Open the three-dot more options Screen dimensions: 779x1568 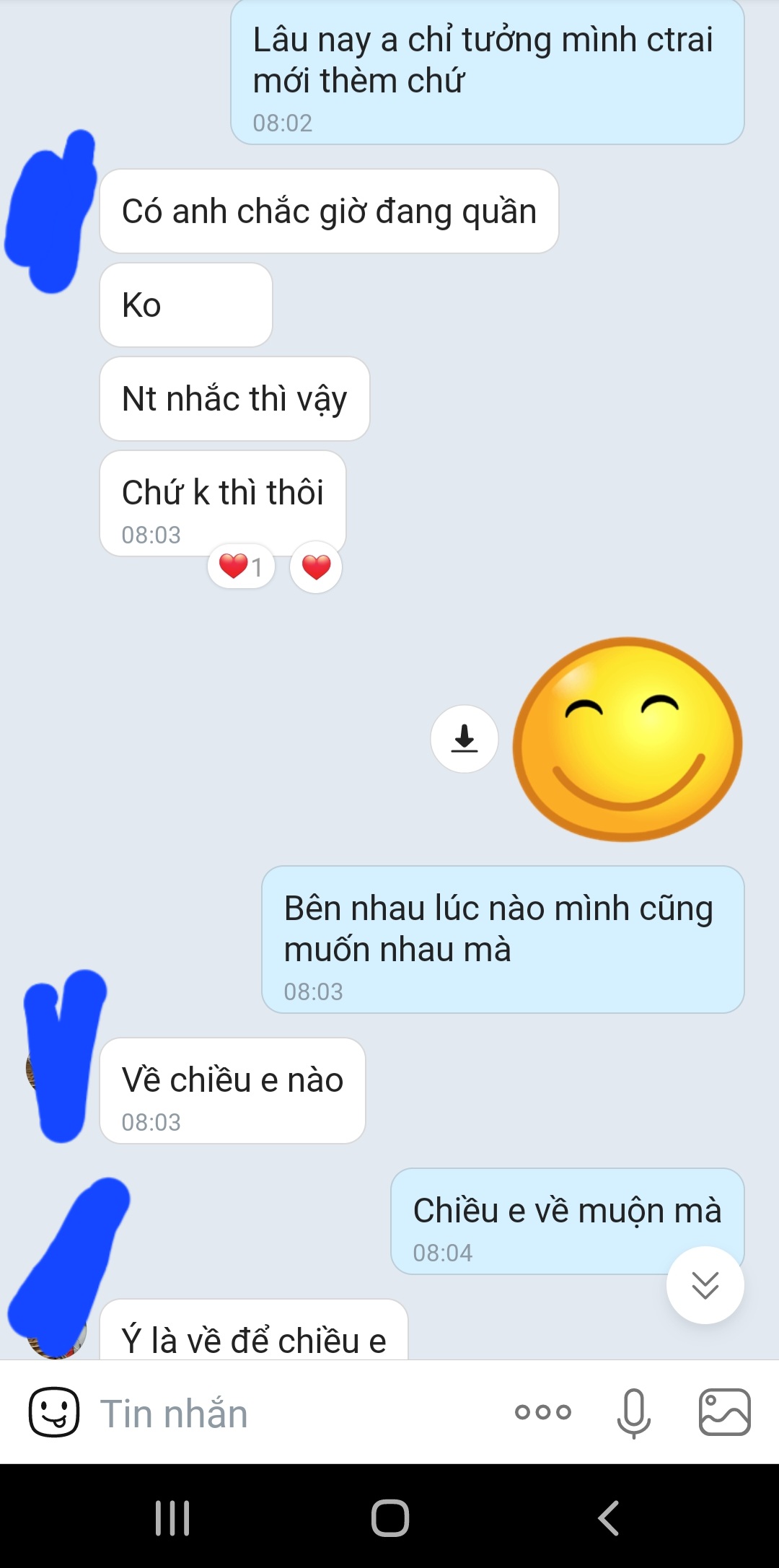(x=543, y=1412)
